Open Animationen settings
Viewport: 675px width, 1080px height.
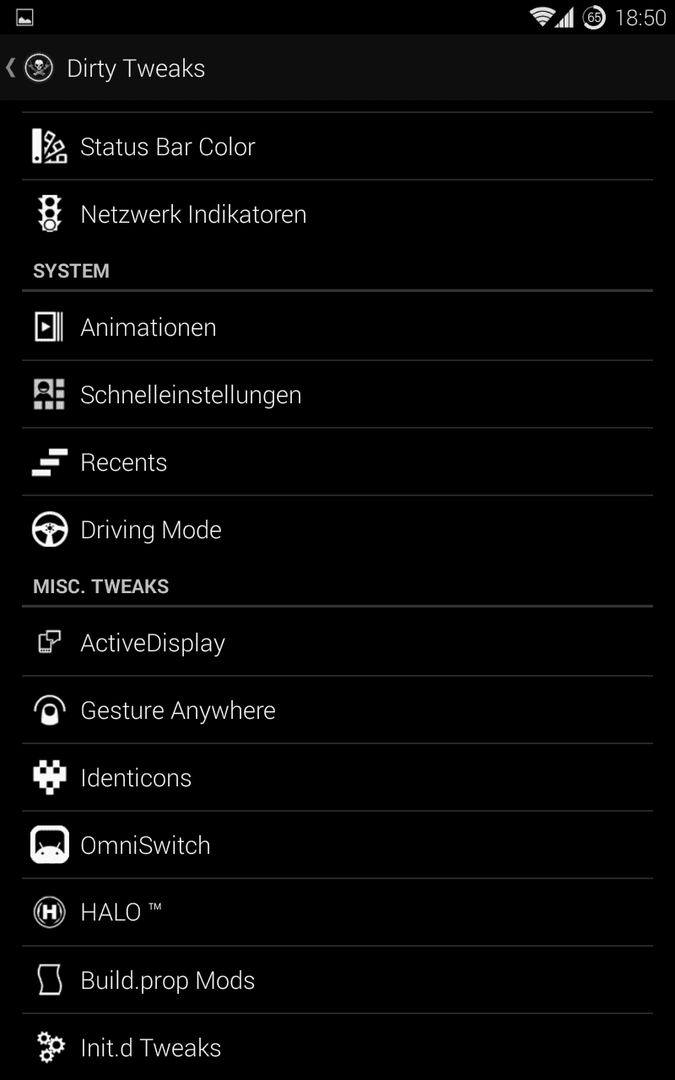(x=338, y=327)
